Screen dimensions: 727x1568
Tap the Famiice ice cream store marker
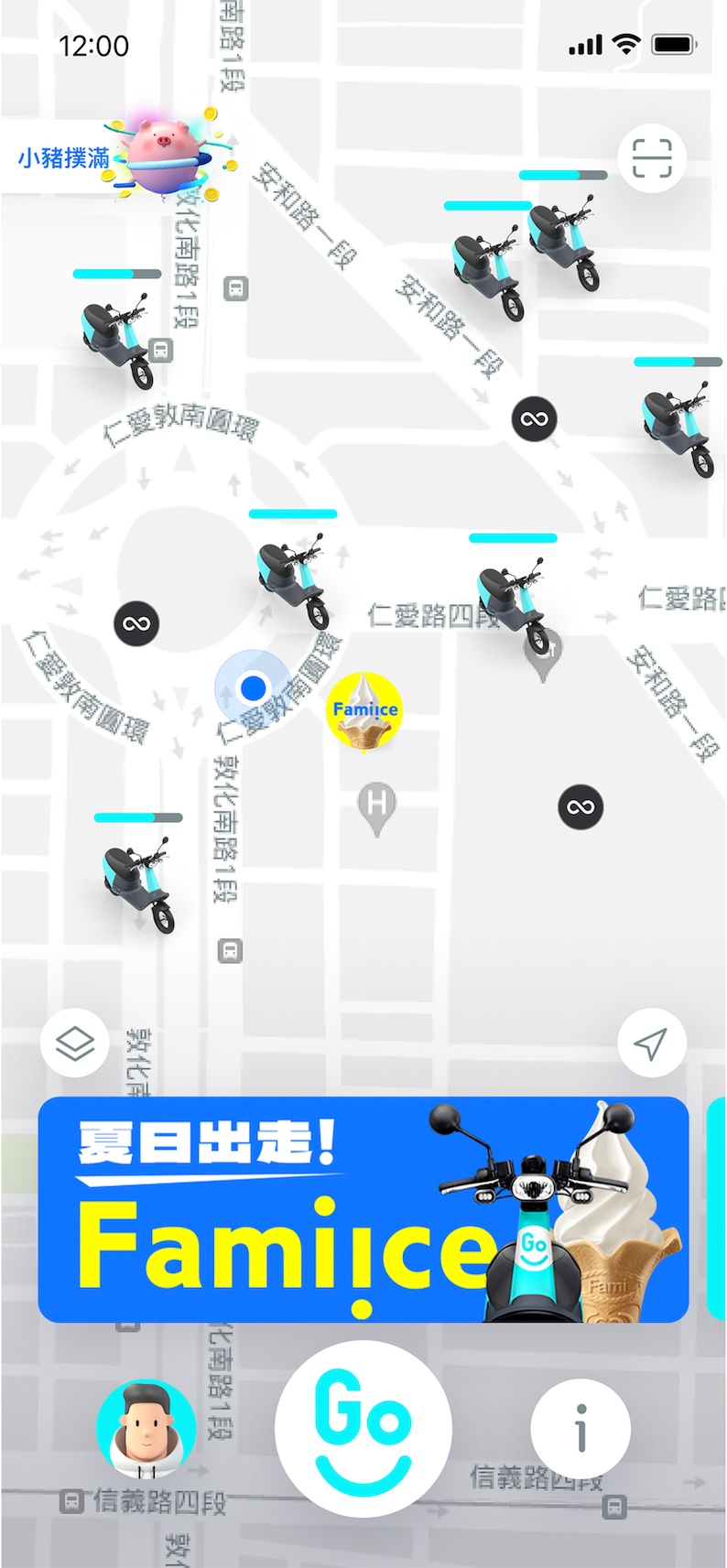tap(363, 709)
